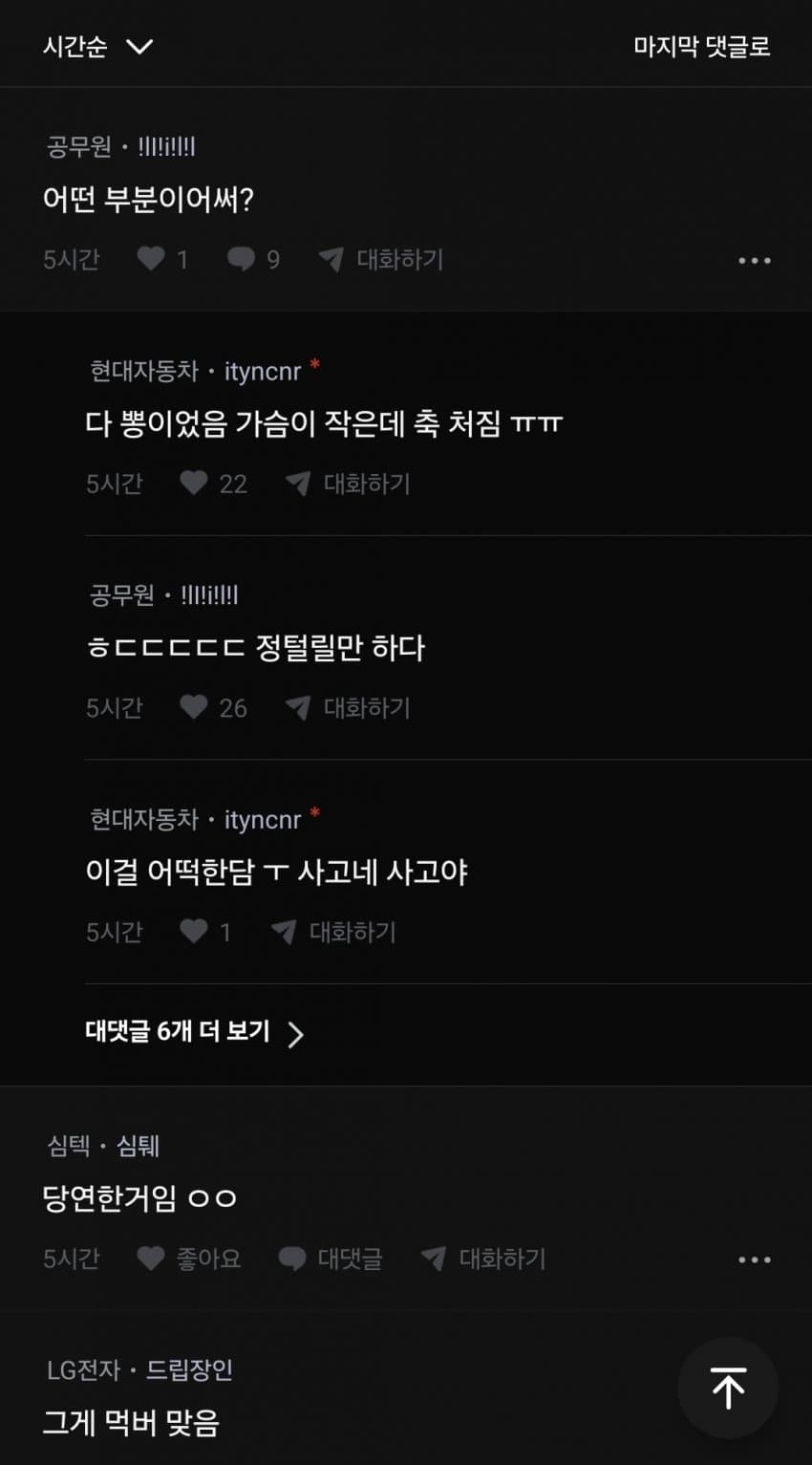
Task: Jump to last comment via 마지막 댓글로
Action: tap(701, 46)
